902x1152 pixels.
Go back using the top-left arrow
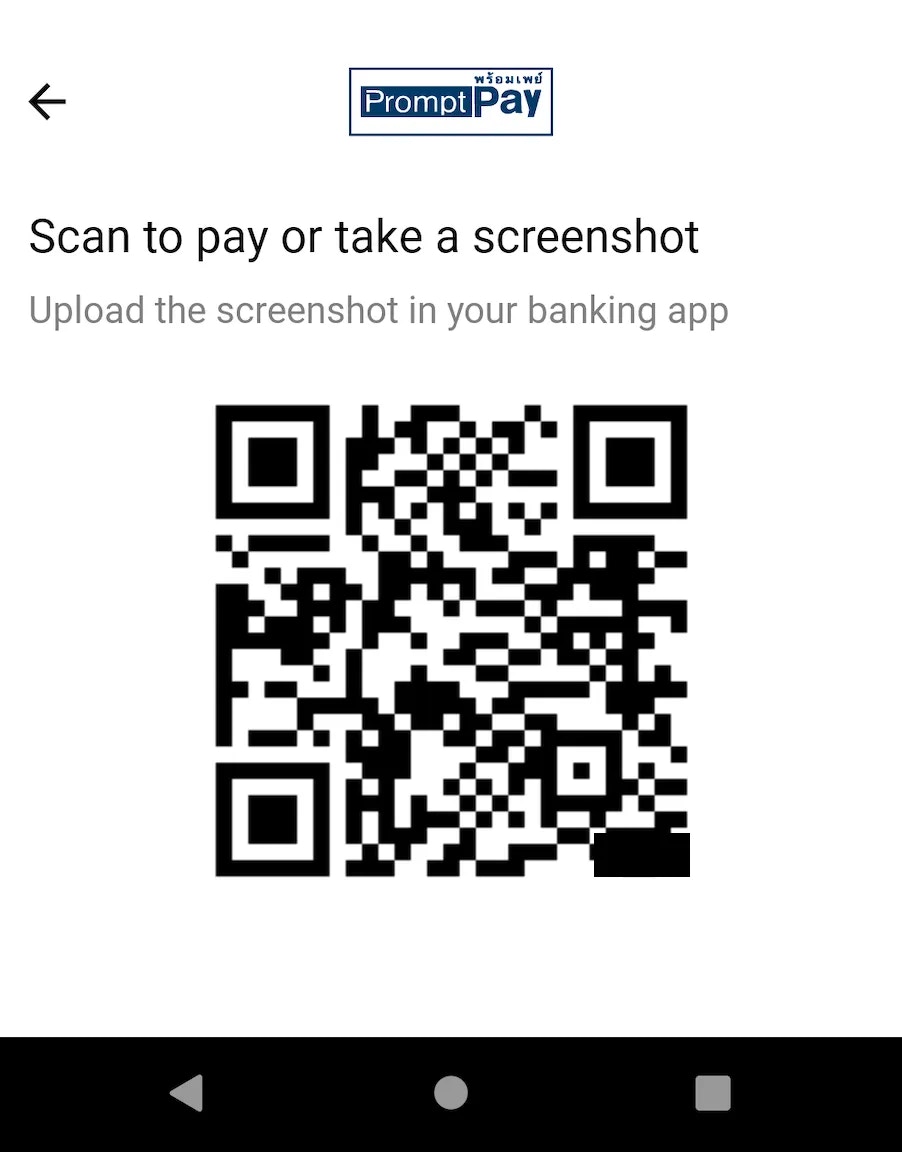click(x=47, y=101)
